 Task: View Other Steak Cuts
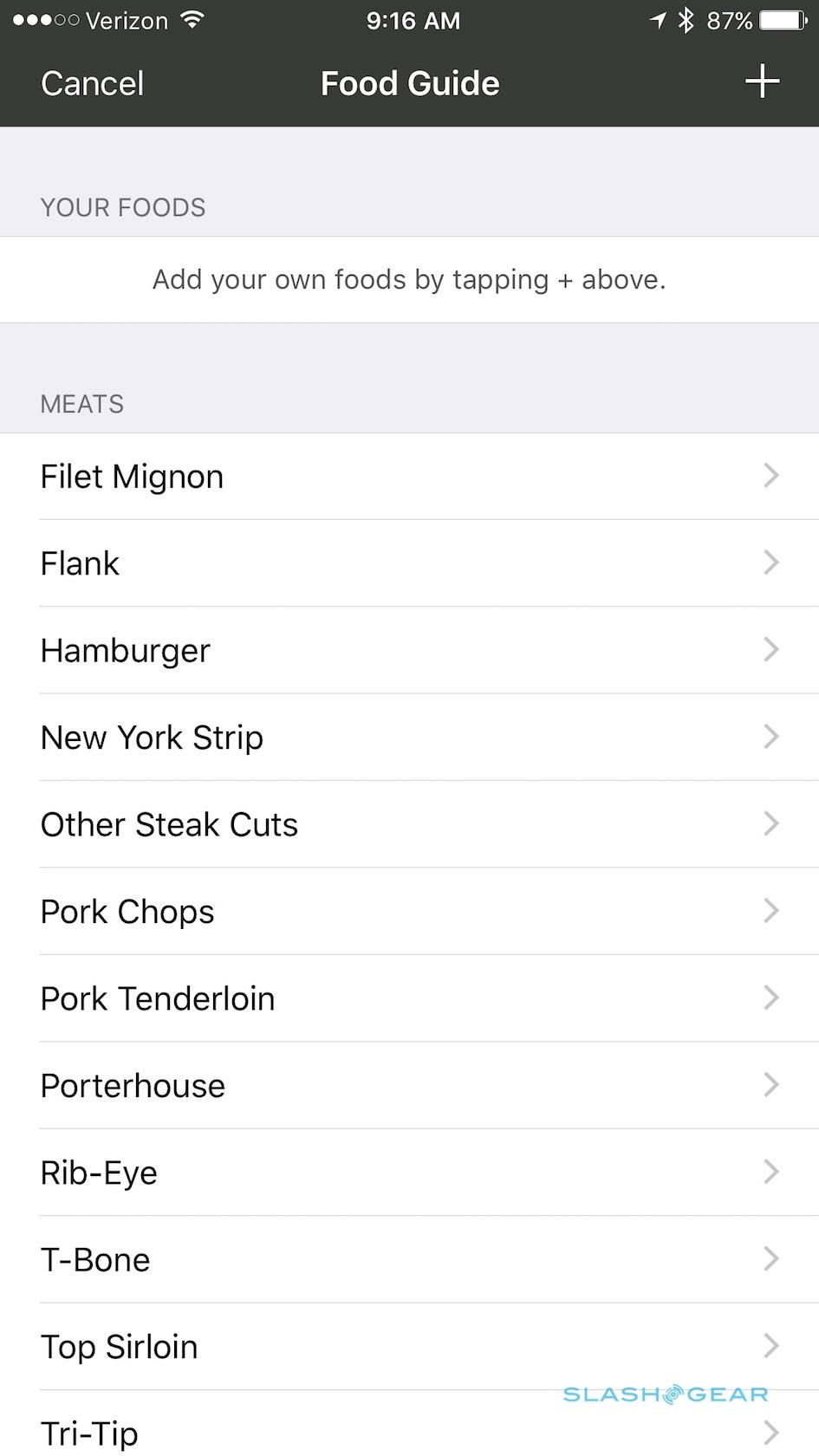(409, 824)
